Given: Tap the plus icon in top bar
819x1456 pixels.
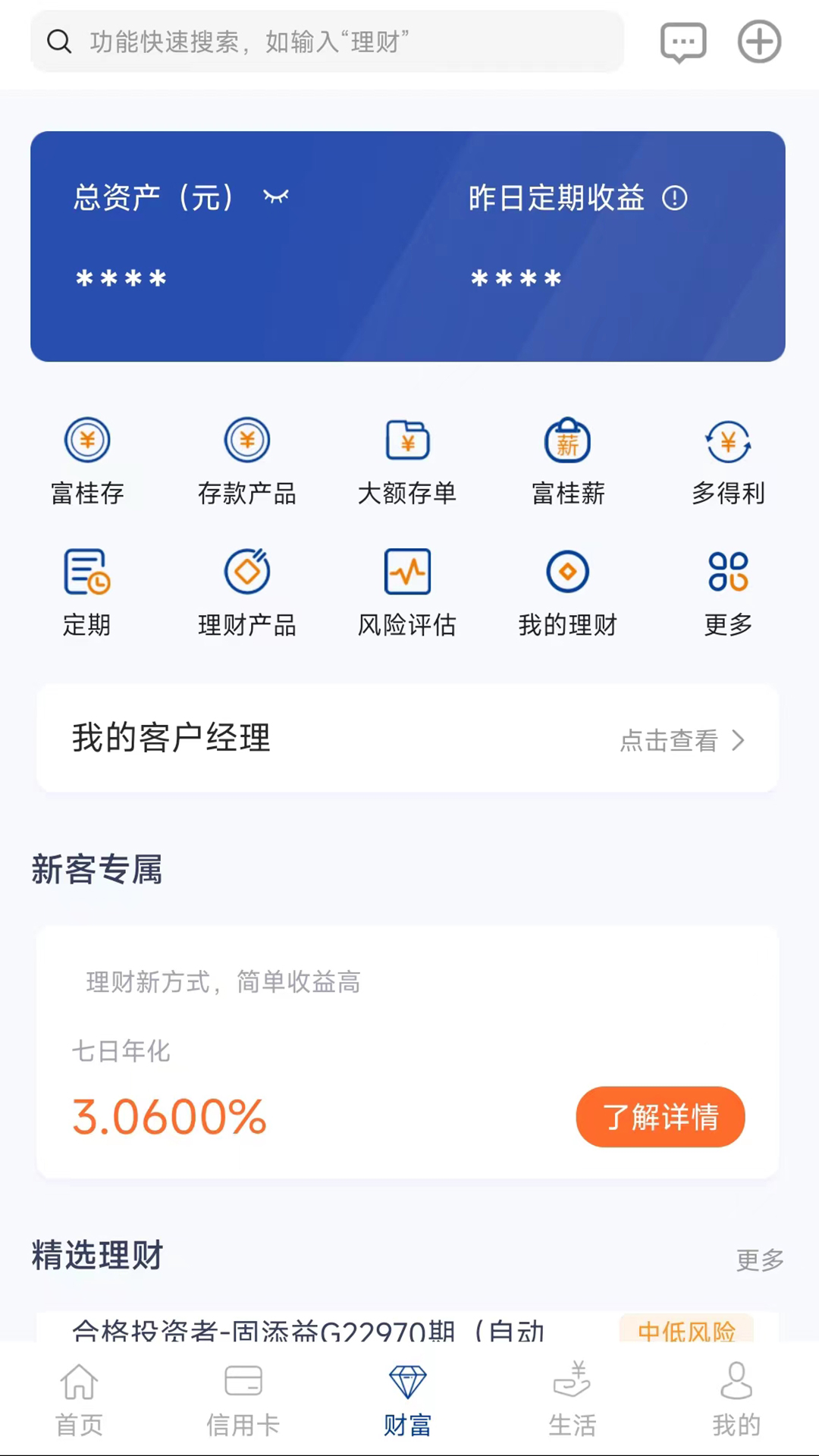Looking at the screenshot, I should tap(759, 42).
